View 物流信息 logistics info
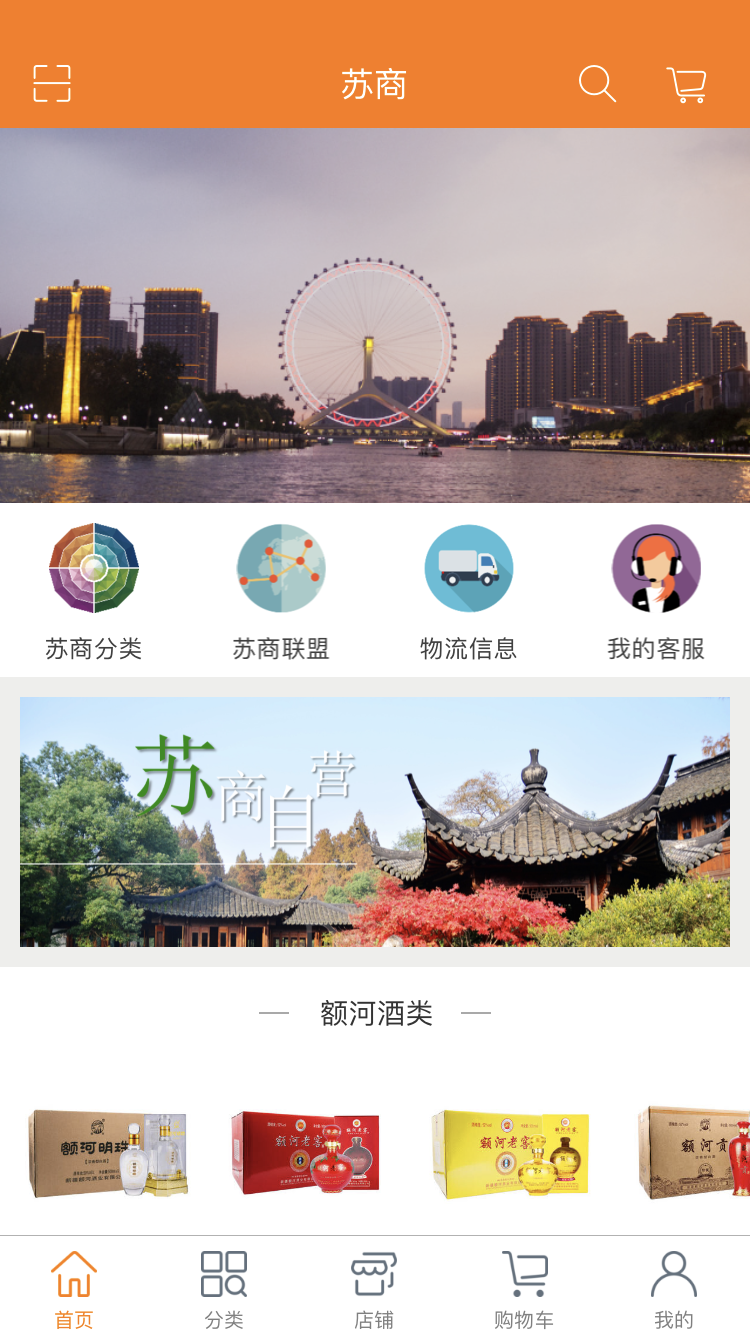Image resolution: width=750 pixels, height=1334 pixels. (x=469, y=592)
